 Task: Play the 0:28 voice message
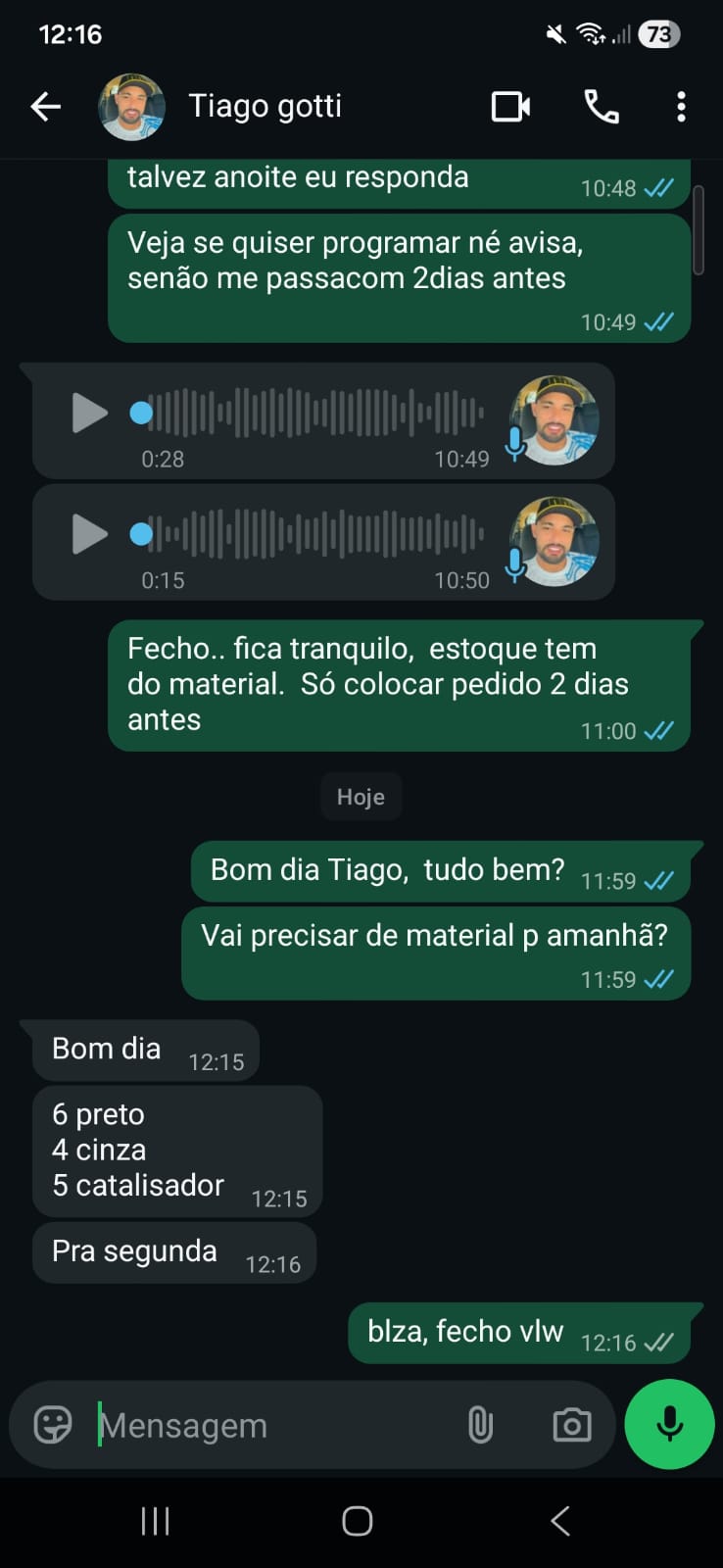click(x=89, y=413)
